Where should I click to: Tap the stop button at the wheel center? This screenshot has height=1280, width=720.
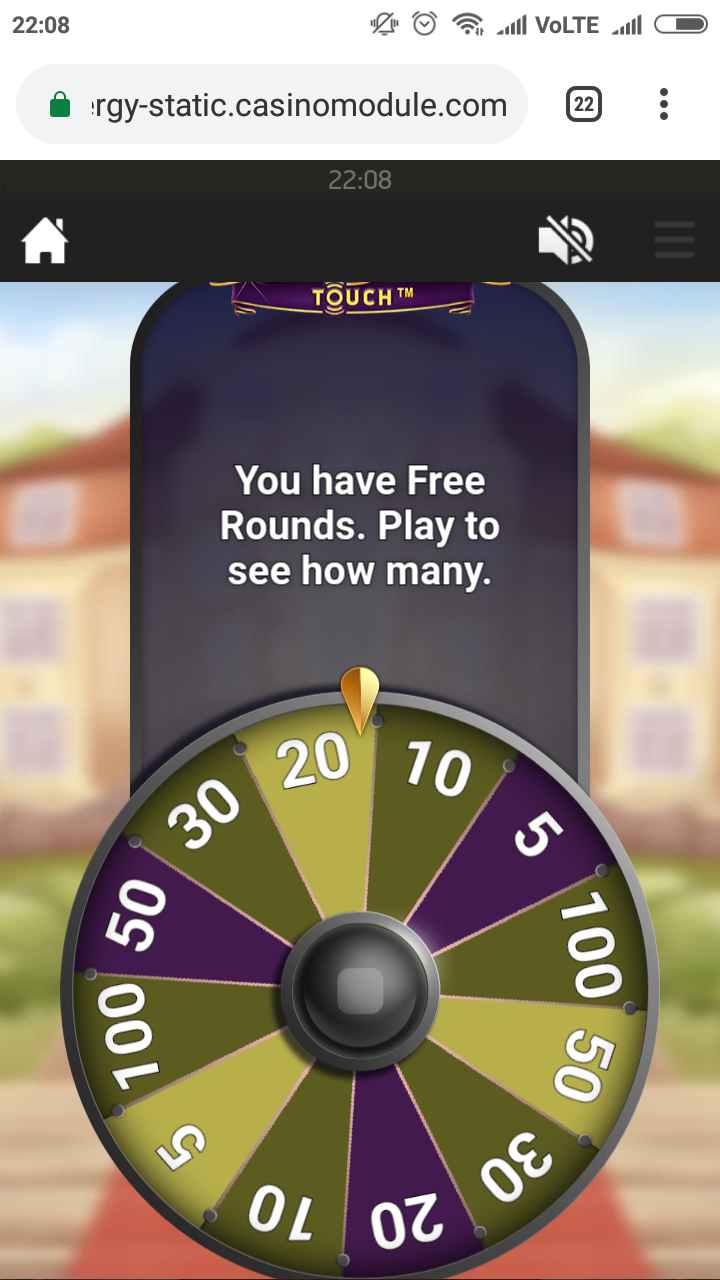tap(360, 991)
